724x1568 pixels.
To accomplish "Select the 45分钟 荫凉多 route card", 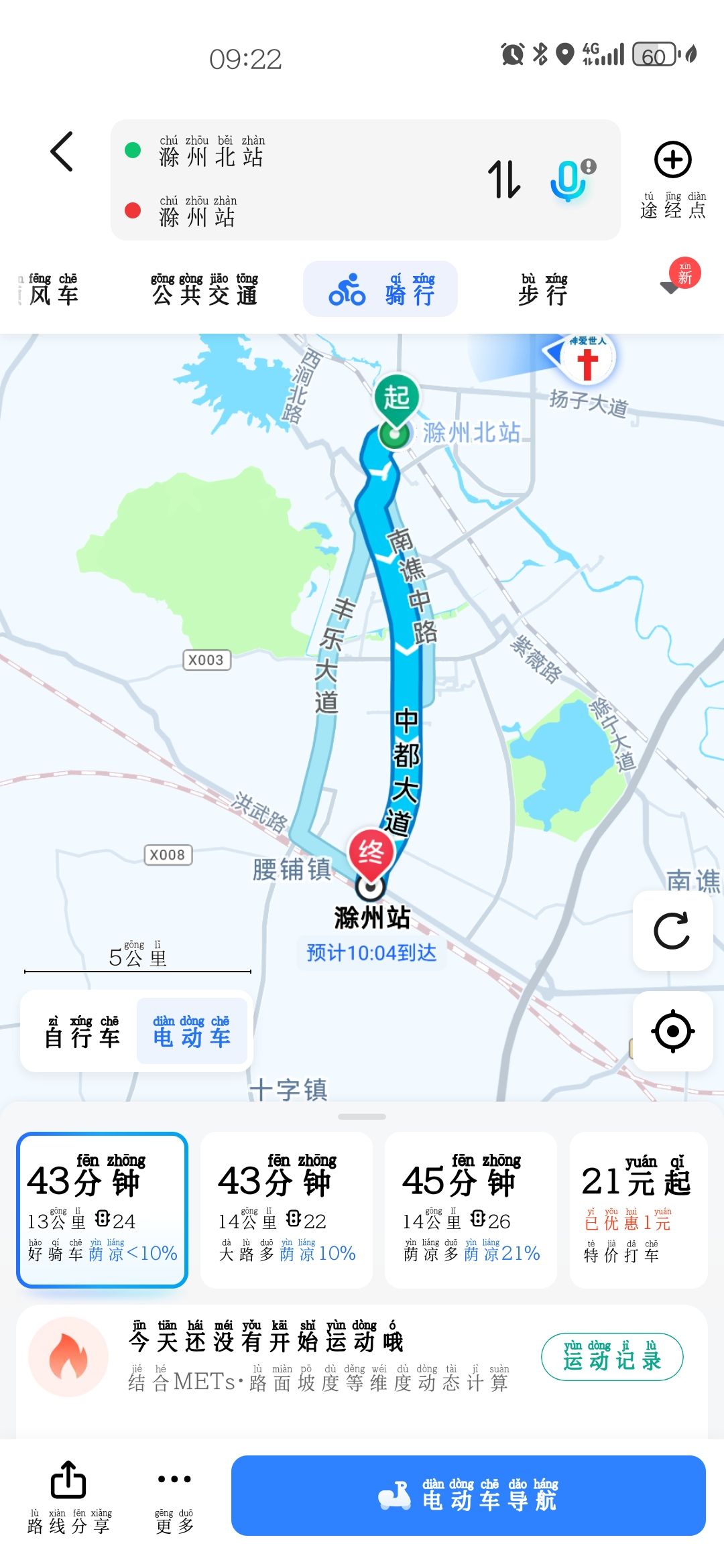I will coord(471,1210).
